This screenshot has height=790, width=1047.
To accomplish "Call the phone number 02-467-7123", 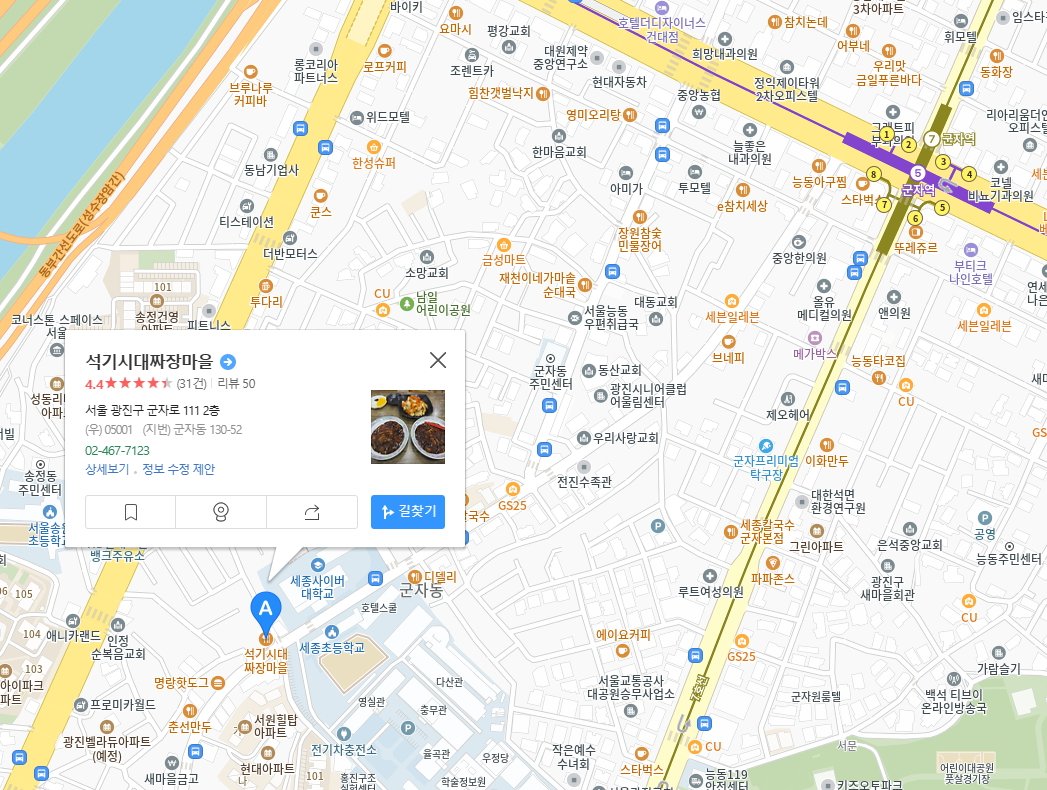I will click(118, 450).
